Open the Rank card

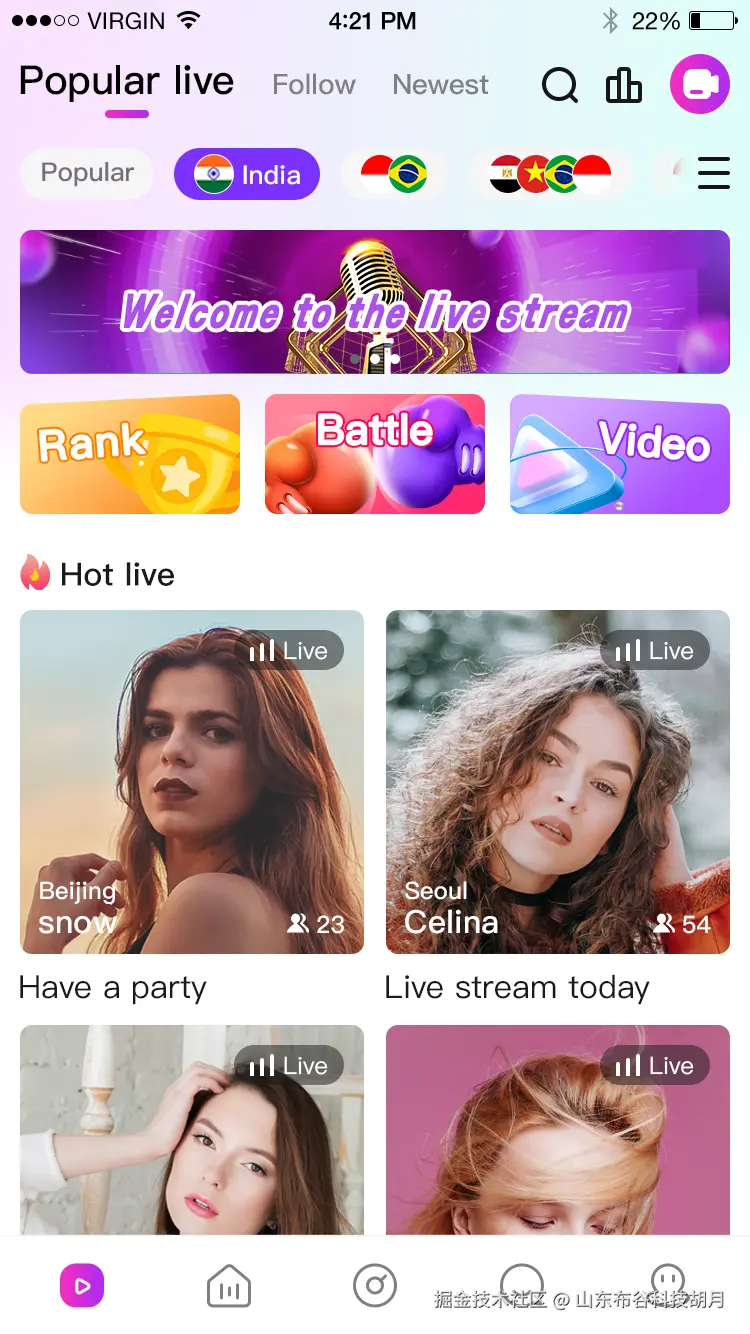pyautogui.click(x=130, y=454)
